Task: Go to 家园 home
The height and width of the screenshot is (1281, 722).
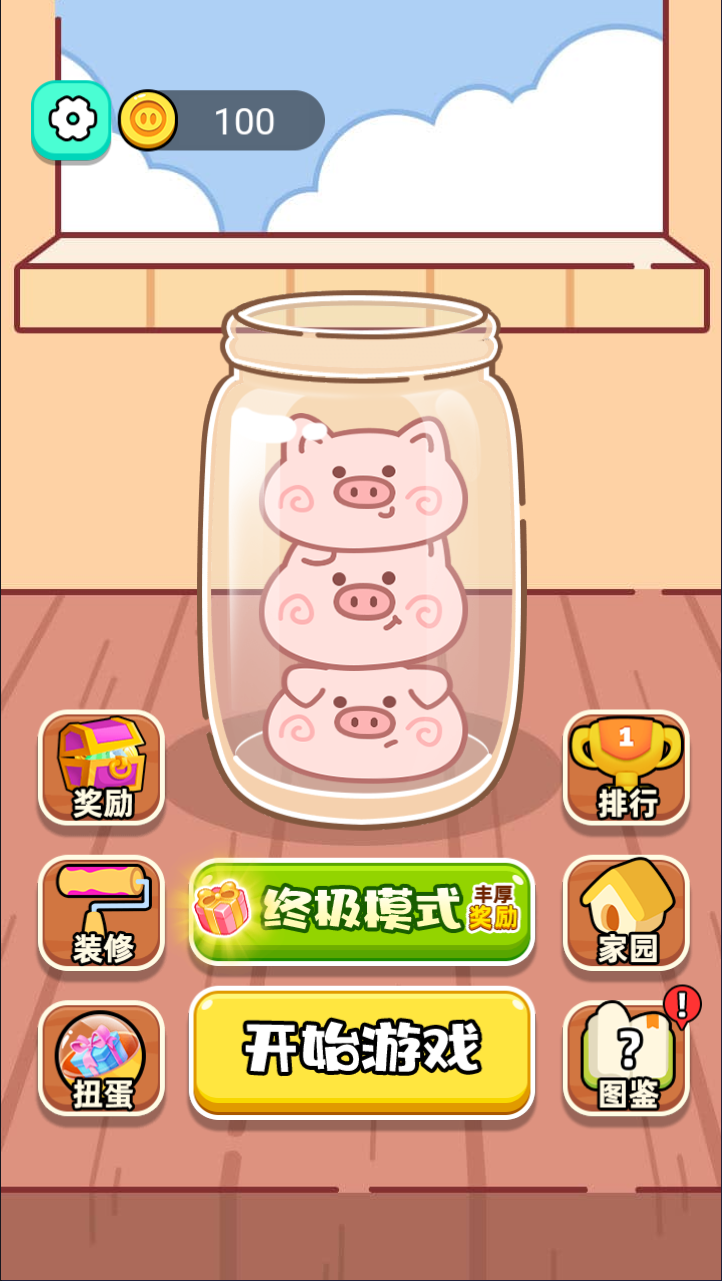Action: pyautogui.click(x=626, y=913)
